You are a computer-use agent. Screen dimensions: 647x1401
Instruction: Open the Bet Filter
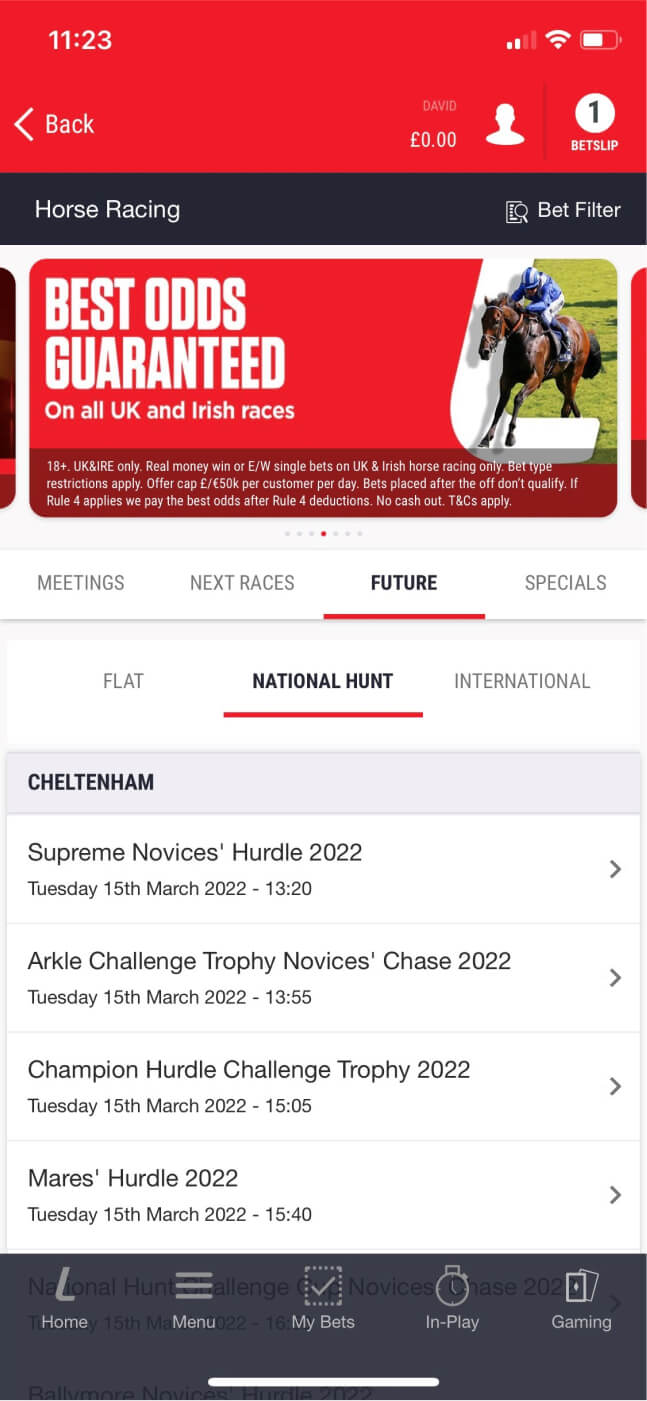point(563,210)
